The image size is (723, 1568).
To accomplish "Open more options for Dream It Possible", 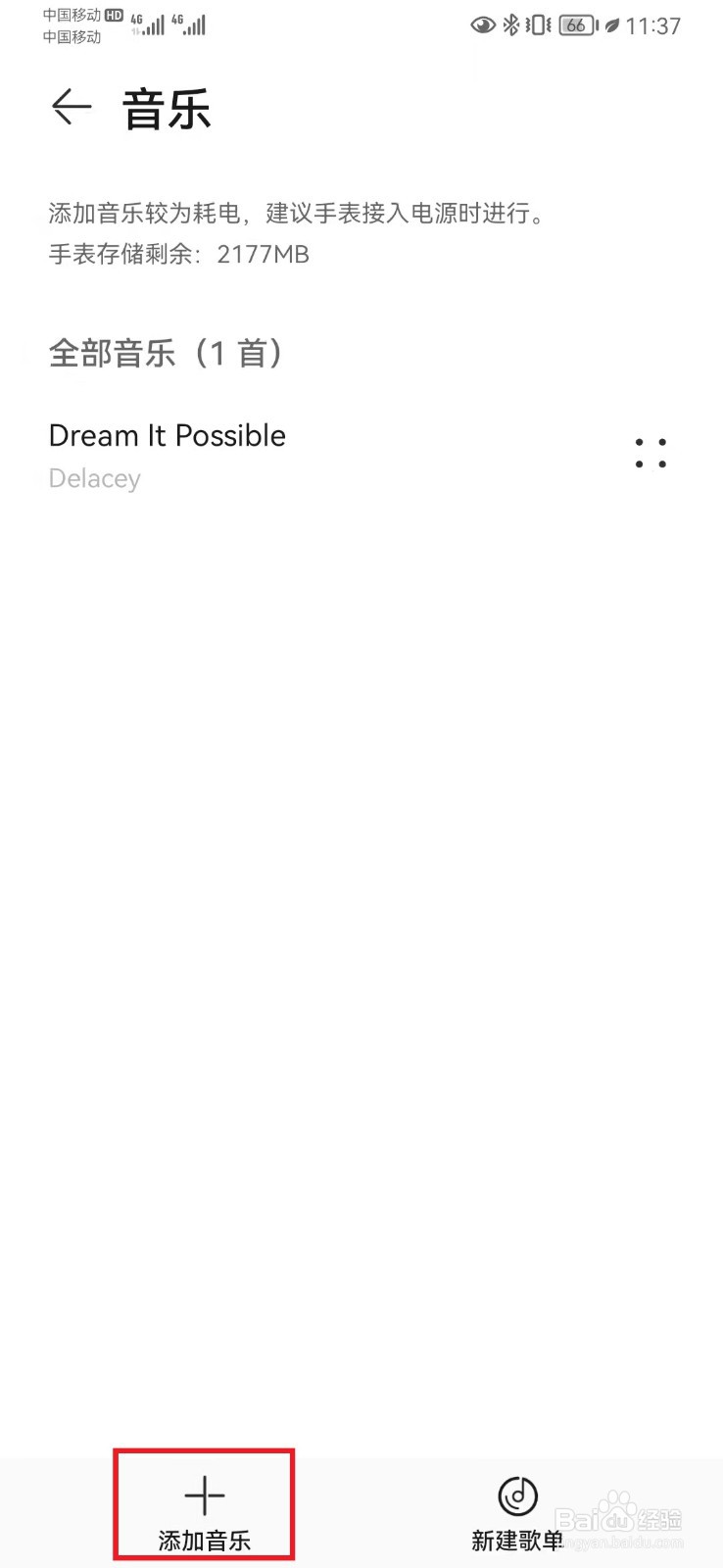I will [x=651, y=454].
